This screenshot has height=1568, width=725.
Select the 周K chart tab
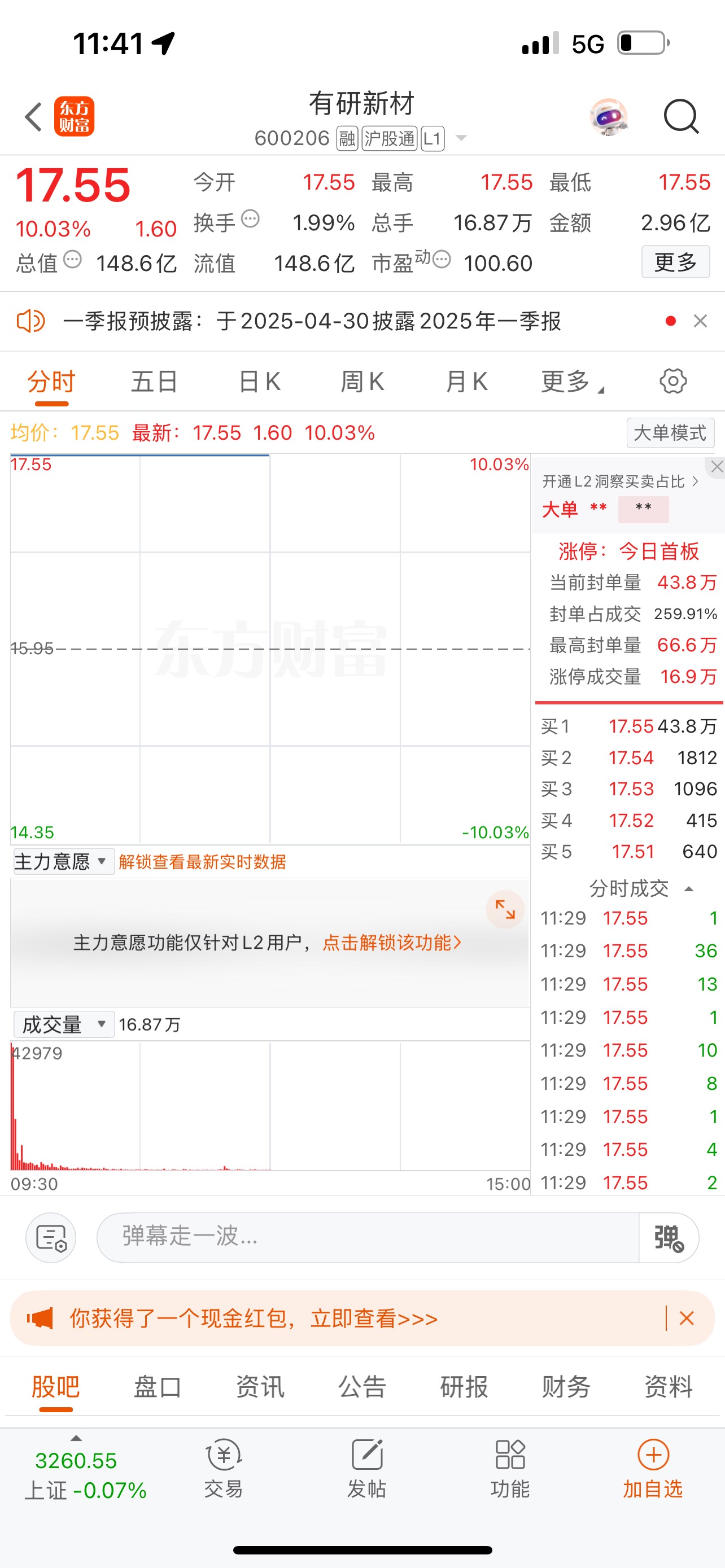(362, 382)
